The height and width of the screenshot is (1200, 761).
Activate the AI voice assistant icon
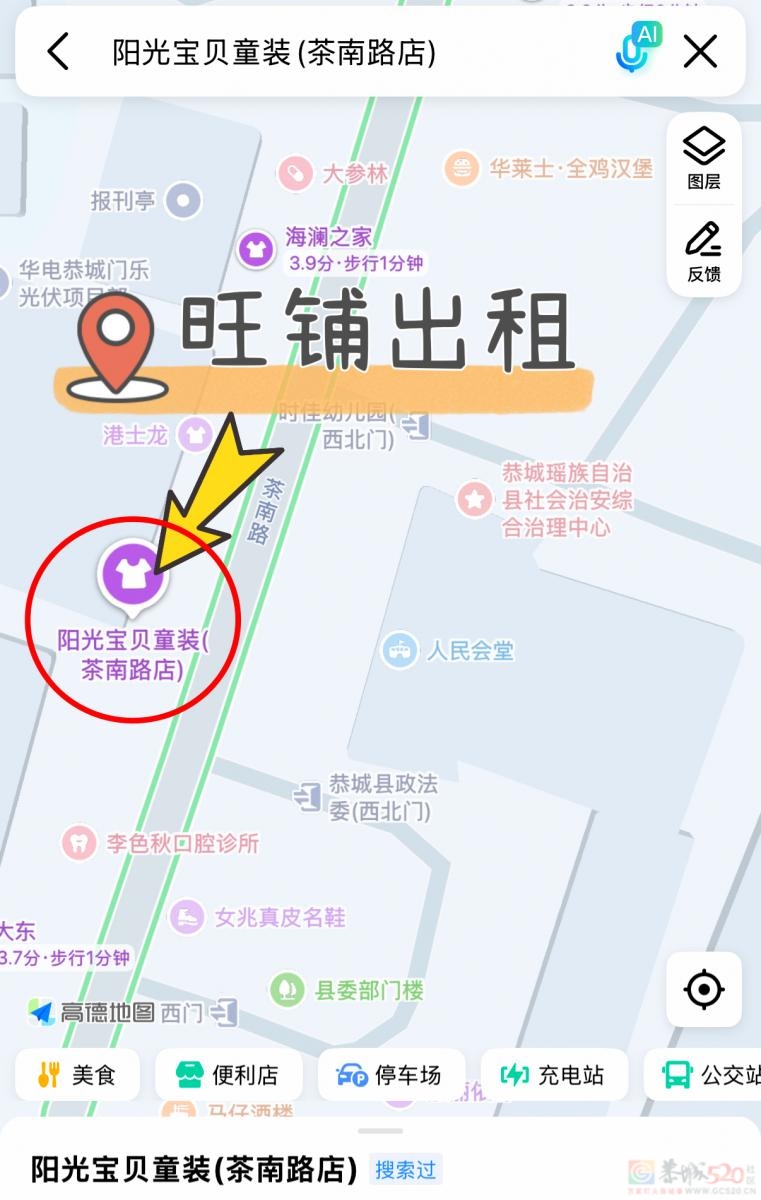click(x=635, y=48)
